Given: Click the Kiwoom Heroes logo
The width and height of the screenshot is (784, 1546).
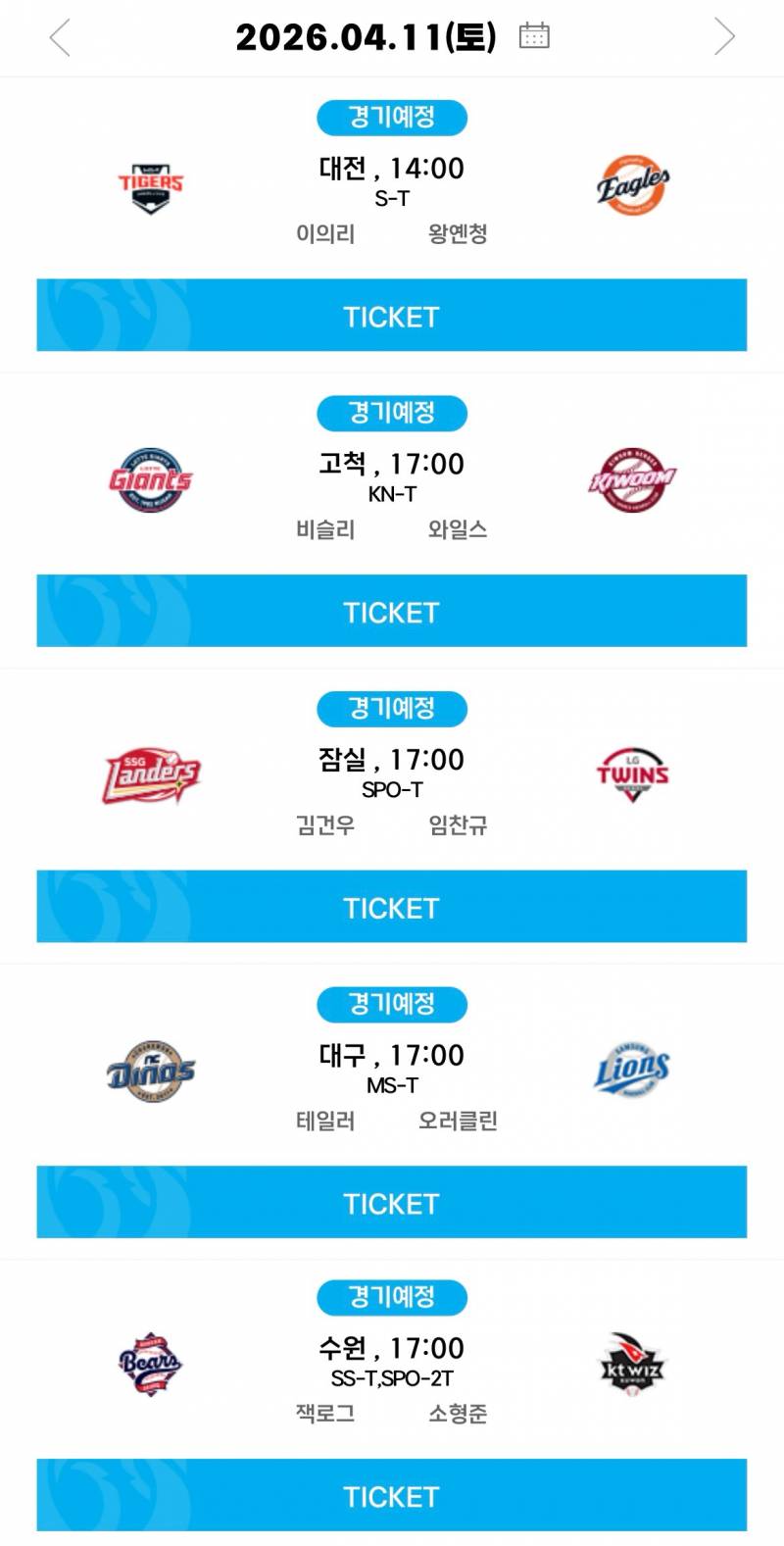Looking at the screenshot, I should 632,479.
